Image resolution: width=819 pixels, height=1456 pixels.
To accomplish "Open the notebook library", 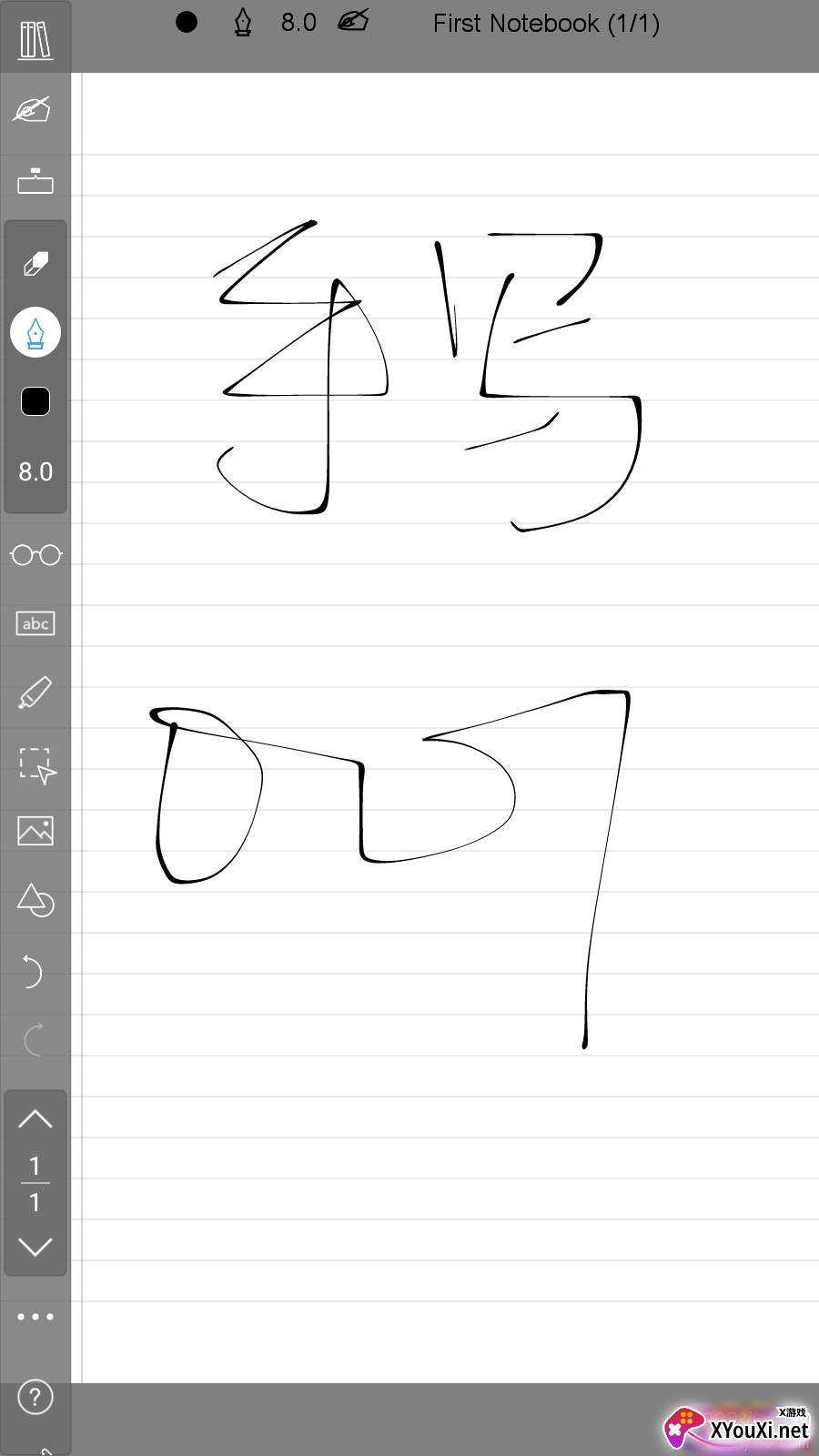I will 35,39.
